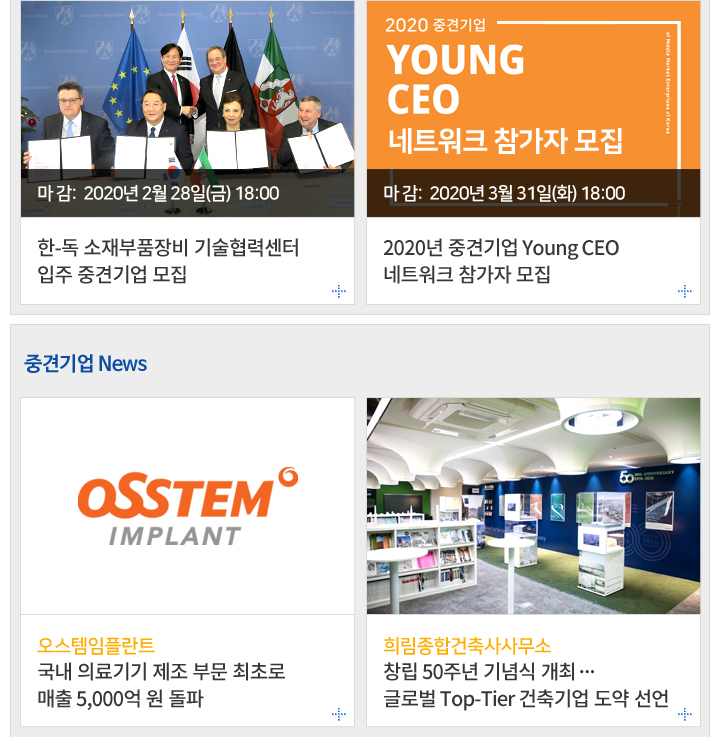This screenshot has height=737, width=720.
Task: Tap the more icon on Young CEO card
Action: tap(684, 291)
